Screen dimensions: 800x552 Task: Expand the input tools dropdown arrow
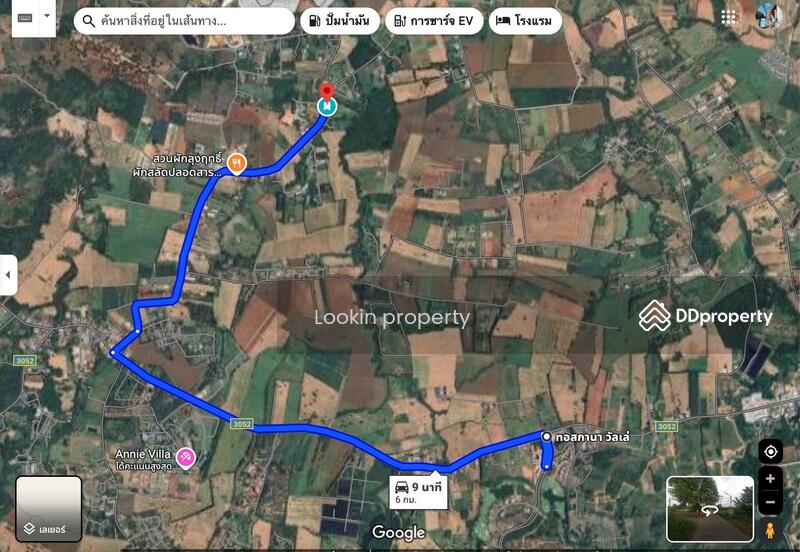click(47, 18)
